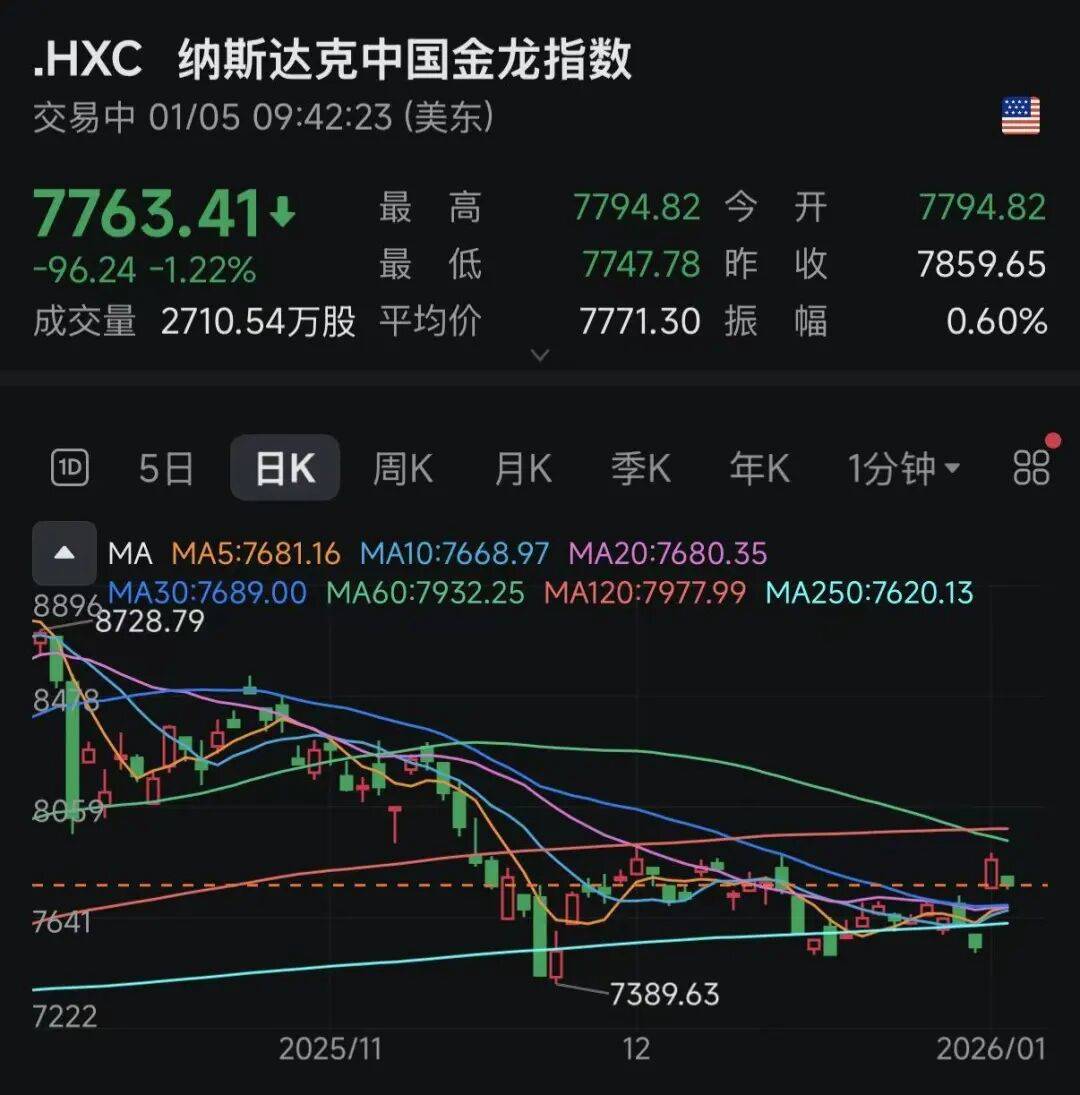
Task: Switch to 季K quarterly chart
Action: pos(641,467)
